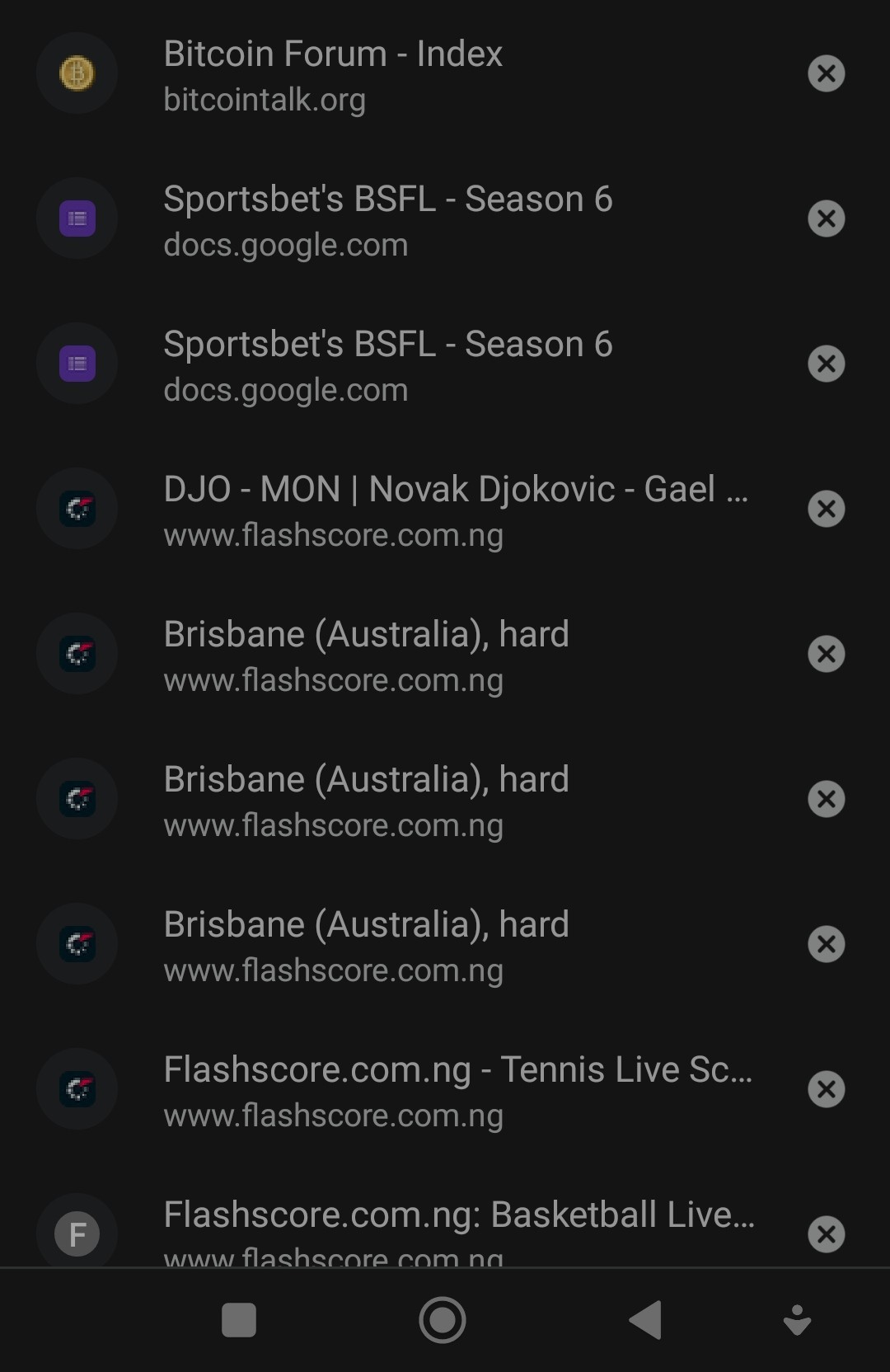Close the DJO - MON Novak Djokovic tab

(826, 510)
